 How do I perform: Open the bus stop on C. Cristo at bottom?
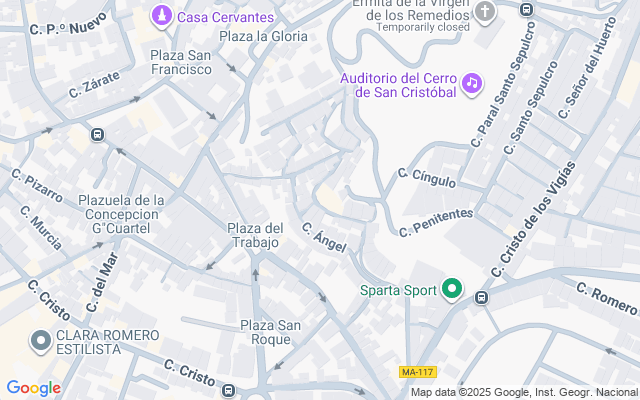pos(229,390)
